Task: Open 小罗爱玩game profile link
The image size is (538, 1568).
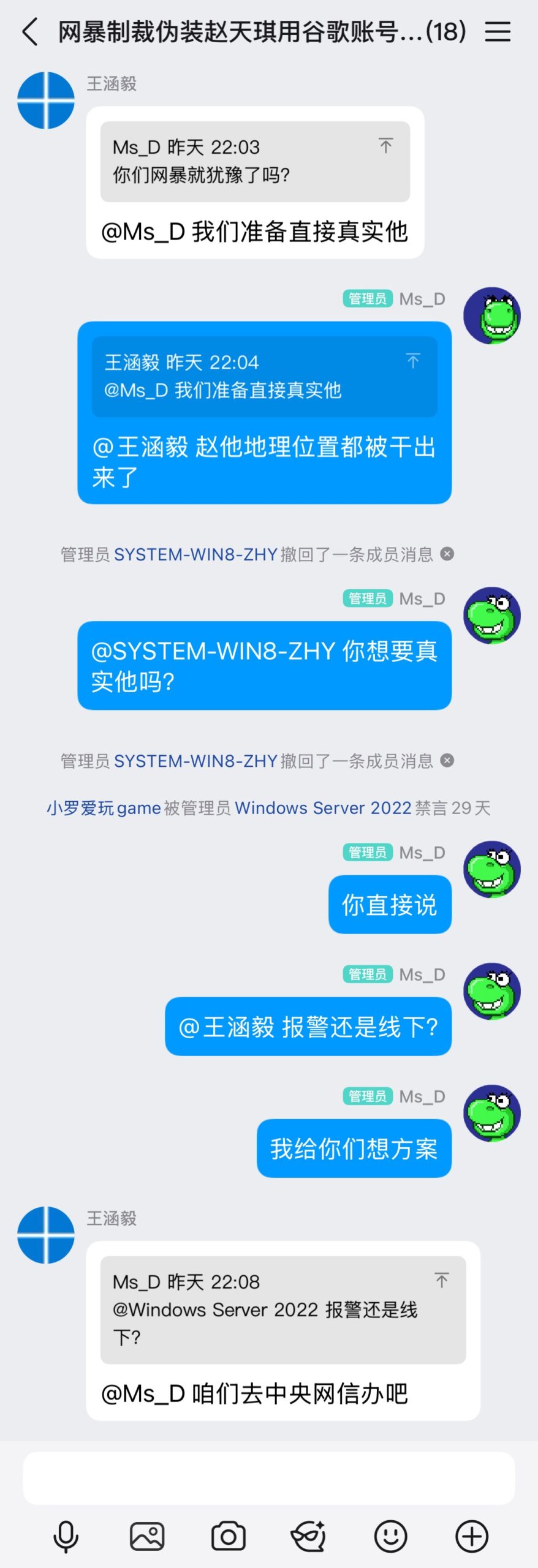Action: 104,808
